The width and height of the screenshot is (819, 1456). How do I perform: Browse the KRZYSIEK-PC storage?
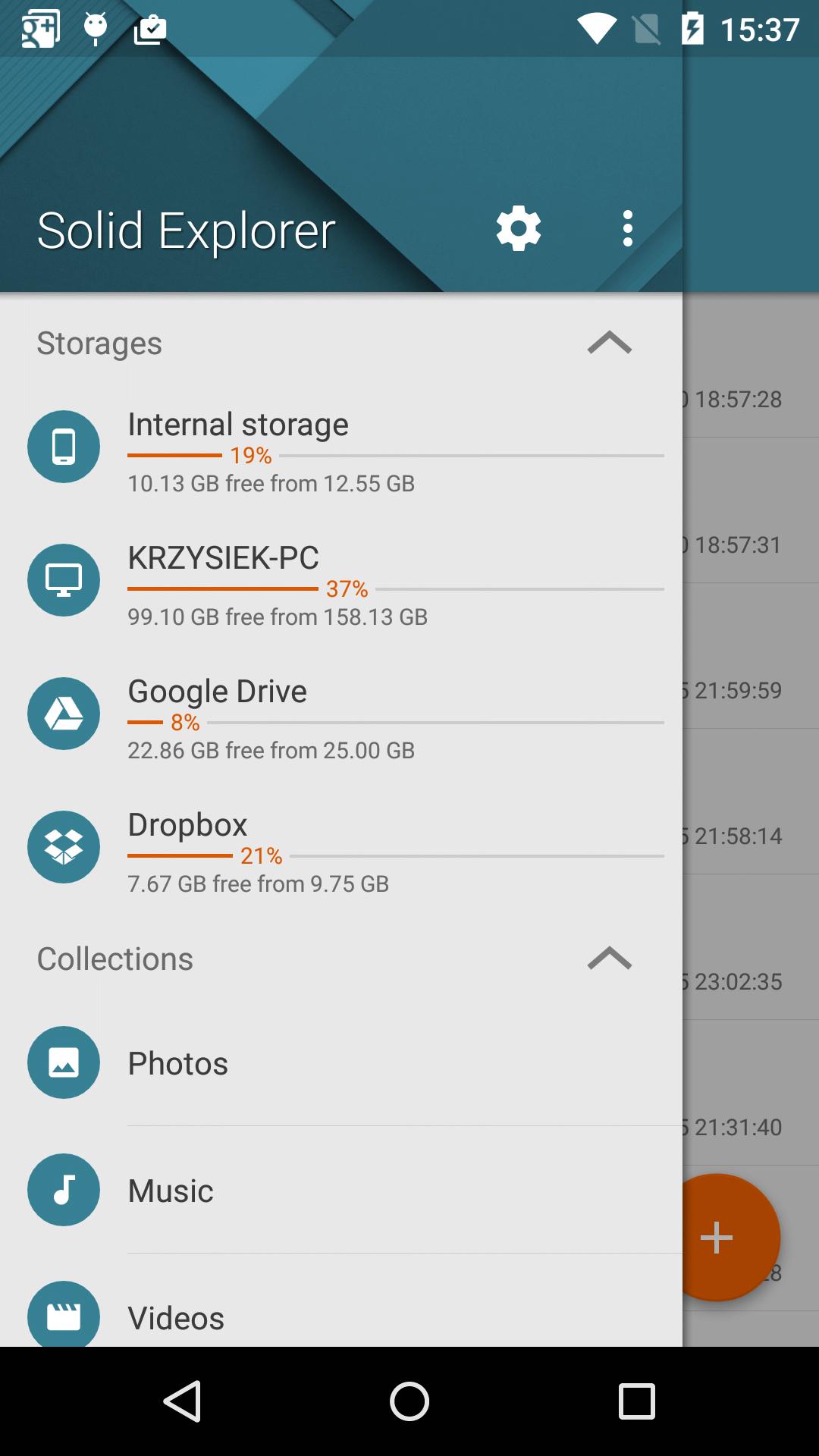(341, 585)
